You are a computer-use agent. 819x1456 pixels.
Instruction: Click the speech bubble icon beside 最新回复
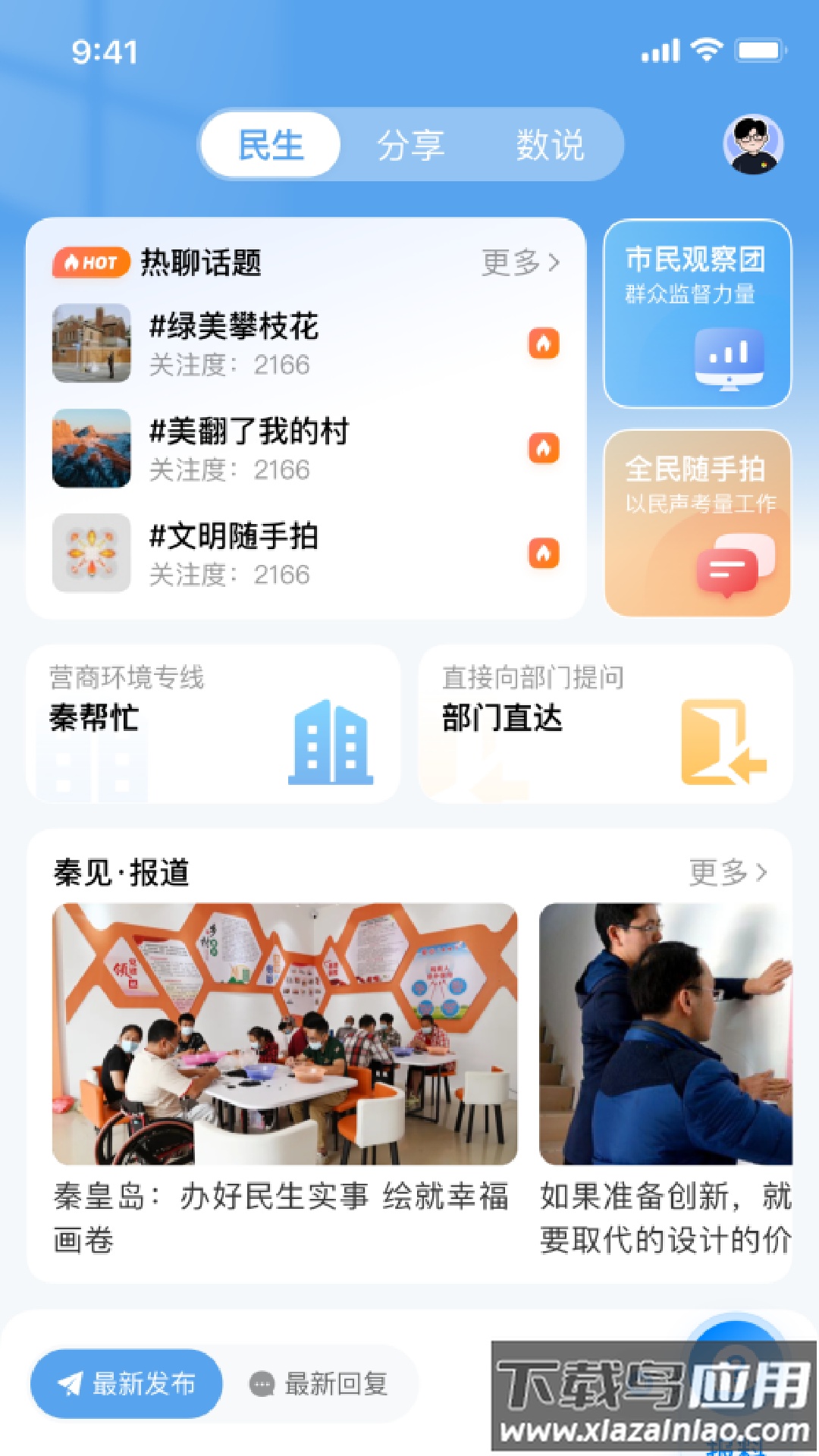tap(261, 1385)
